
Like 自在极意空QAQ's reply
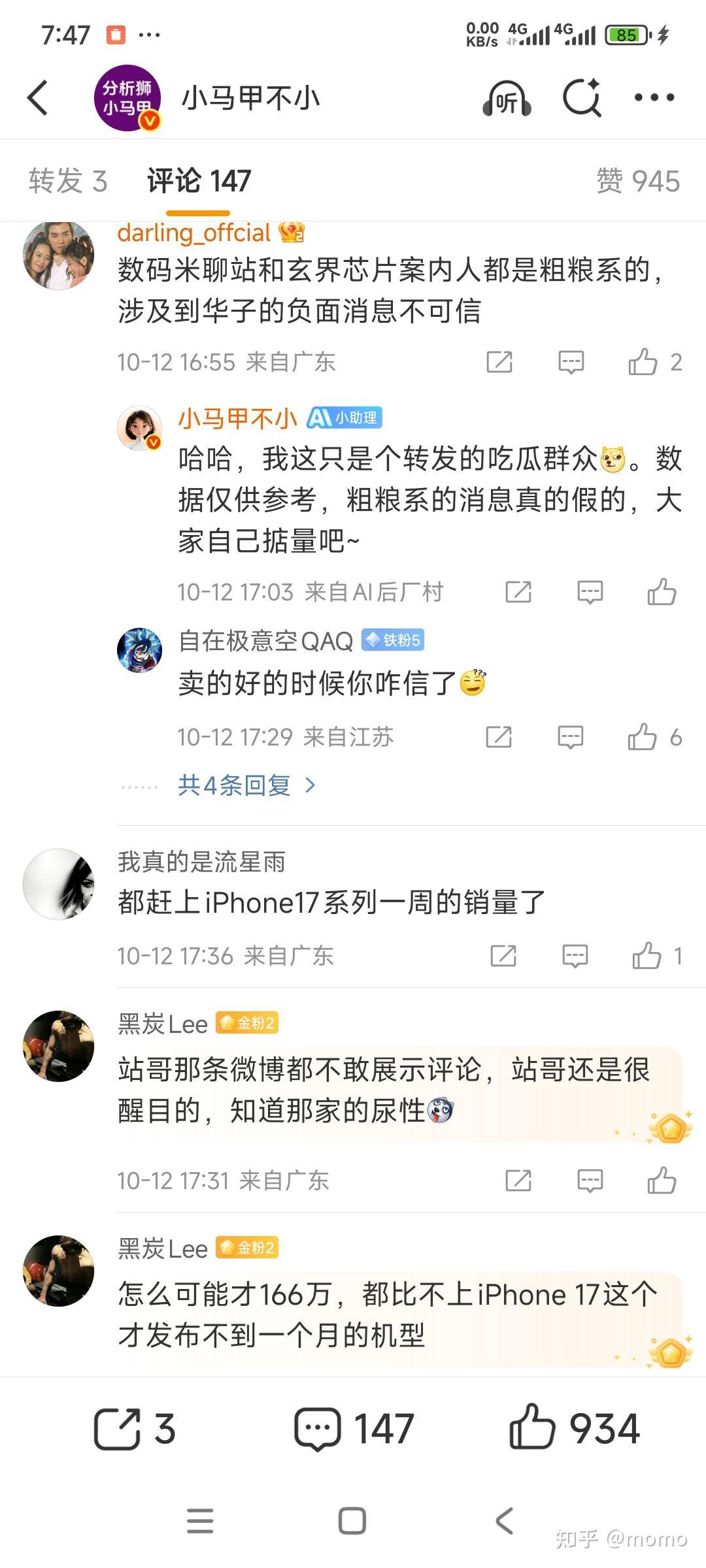[x=642, y=737]
